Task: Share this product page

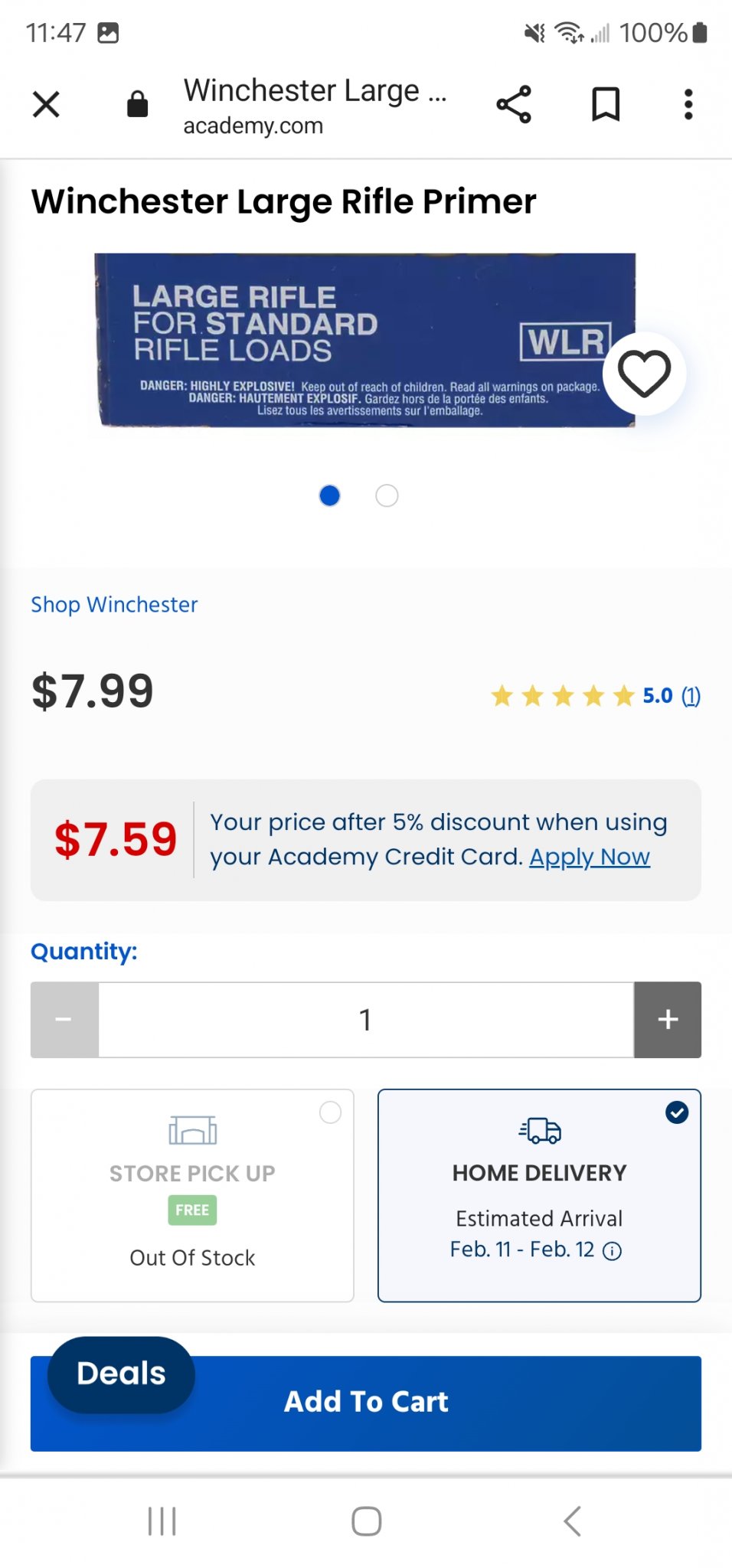Action: click(x=514, y=104)
